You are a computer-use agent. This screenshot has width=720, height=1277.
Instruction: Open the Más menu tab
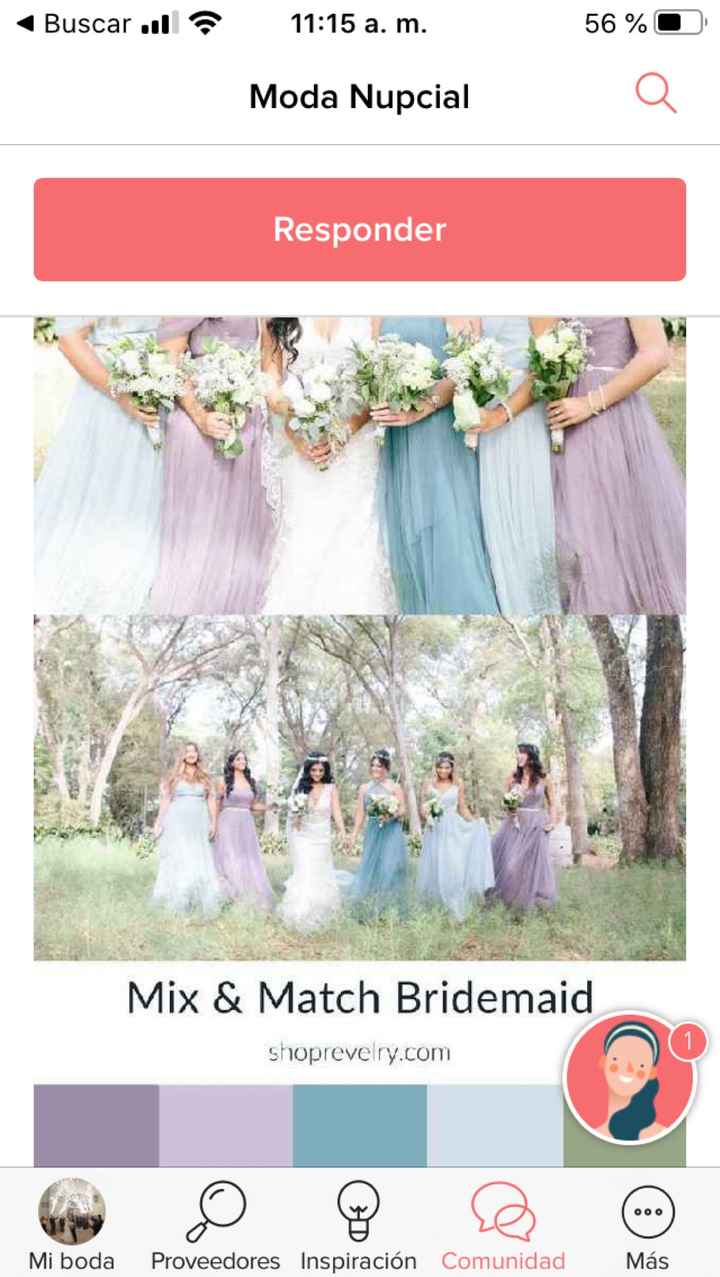[x=647, y=1225]
